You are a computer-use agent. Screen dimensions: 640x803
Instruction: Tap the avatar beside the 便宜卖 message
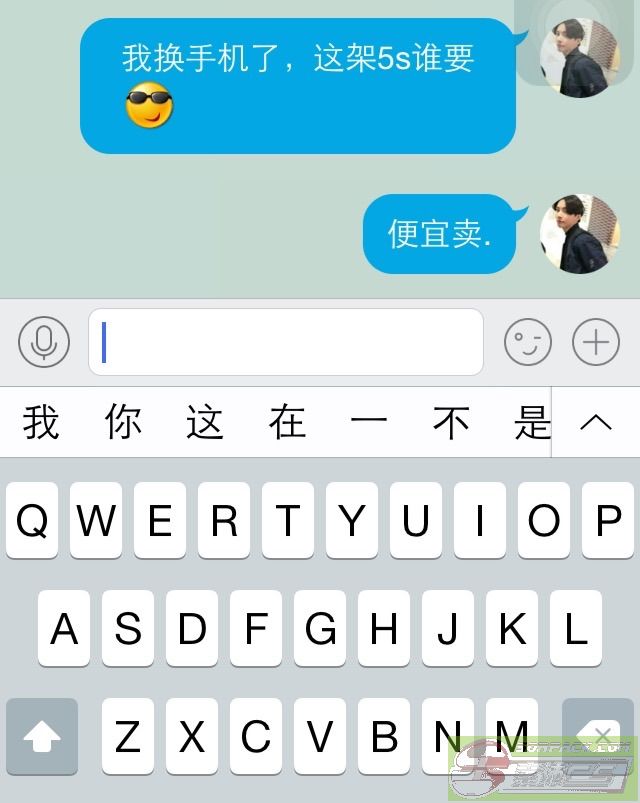point(580,234)
